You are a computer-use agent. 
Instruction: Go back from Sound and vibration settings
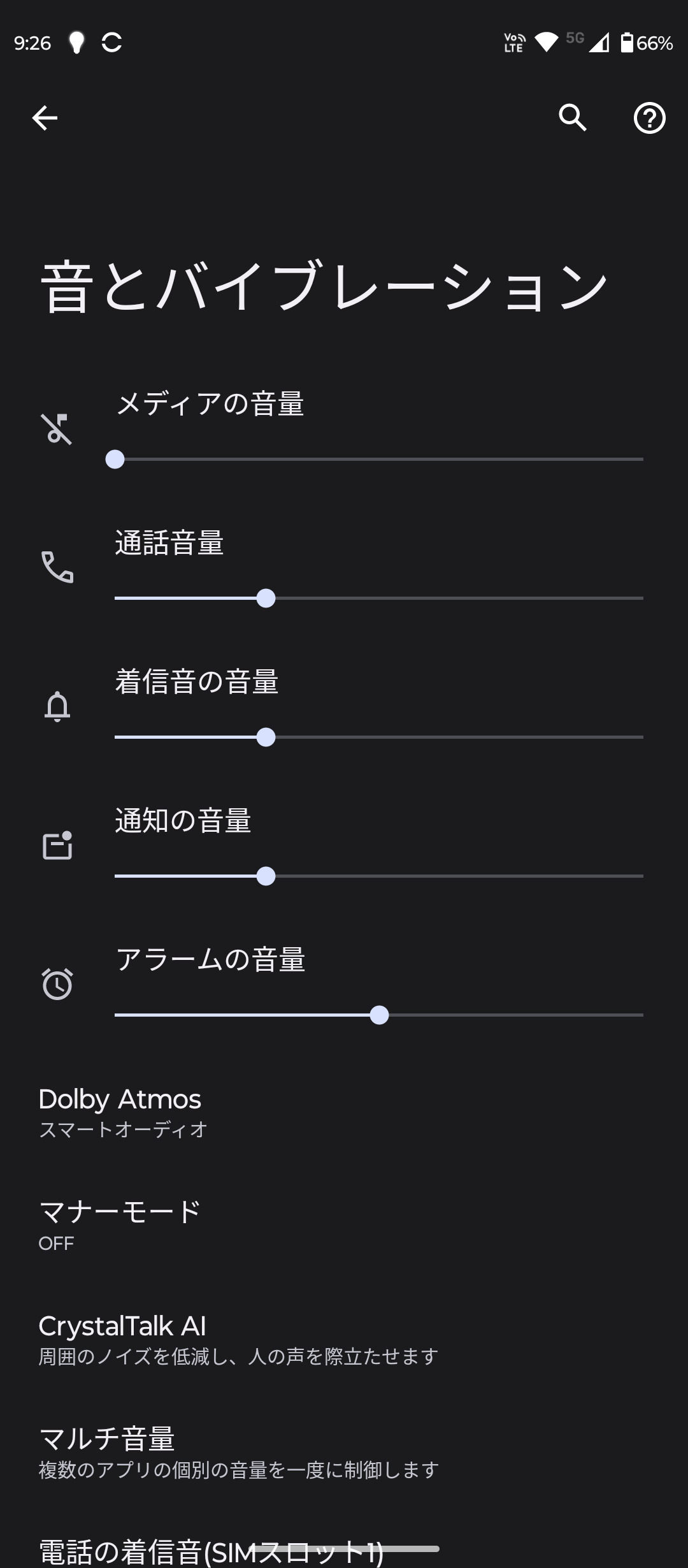click(45, 118)
